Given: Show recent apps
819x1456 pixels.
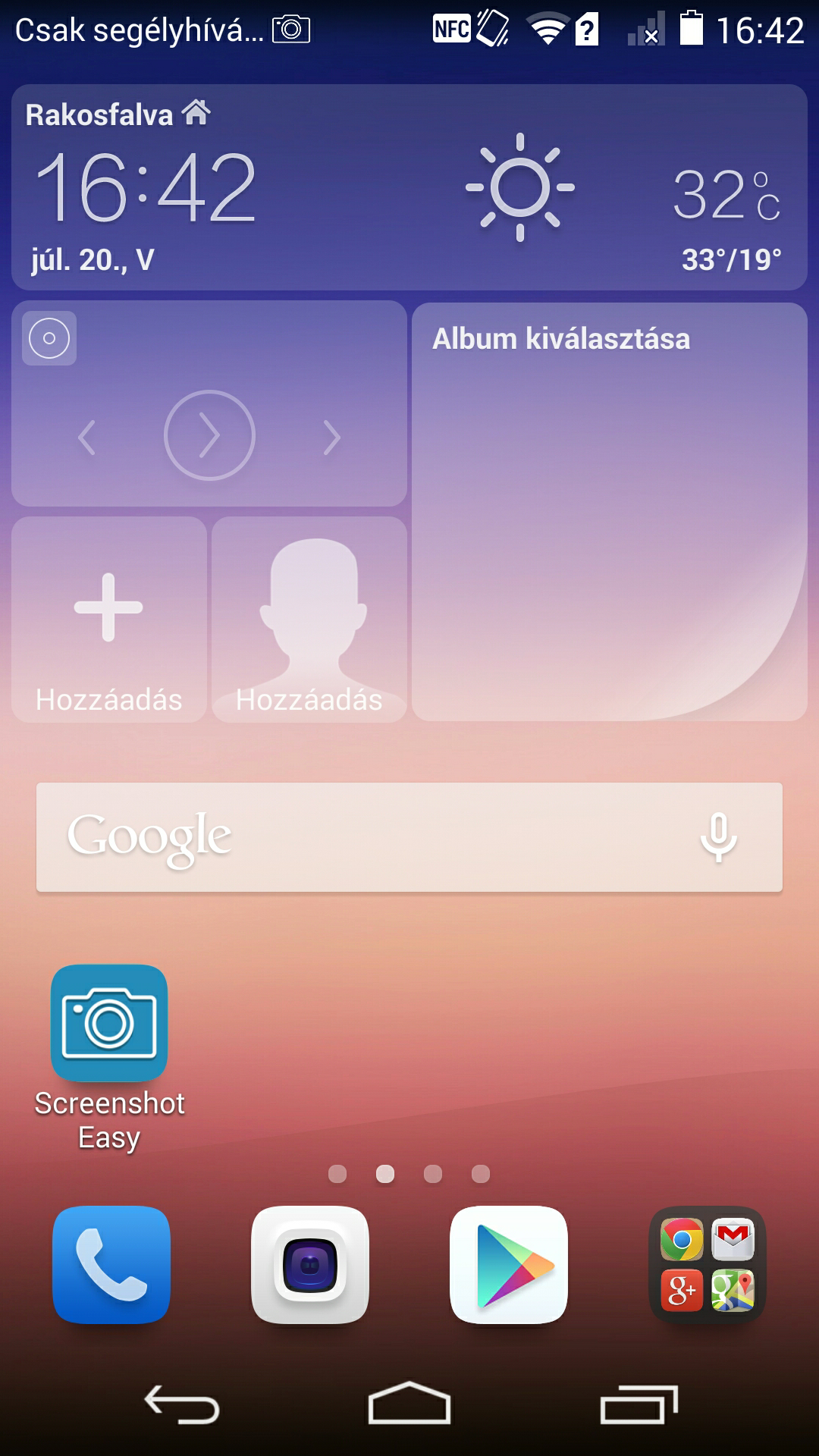Looking at the screenshot, I should pyautogui.click(x=638, y=1404).
